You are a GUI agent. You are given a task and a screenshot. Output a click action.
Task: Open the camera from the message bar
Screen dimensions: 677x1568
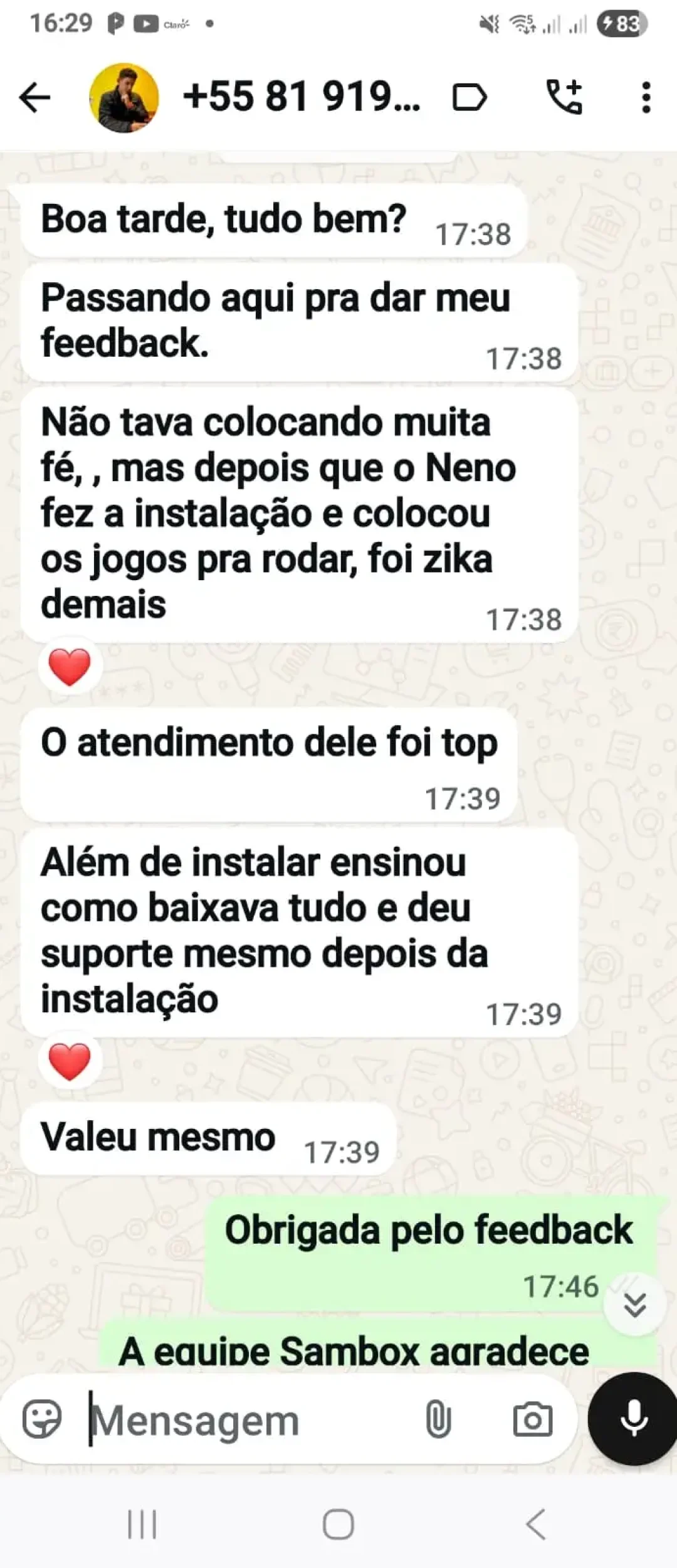(x=533, y=1419)
